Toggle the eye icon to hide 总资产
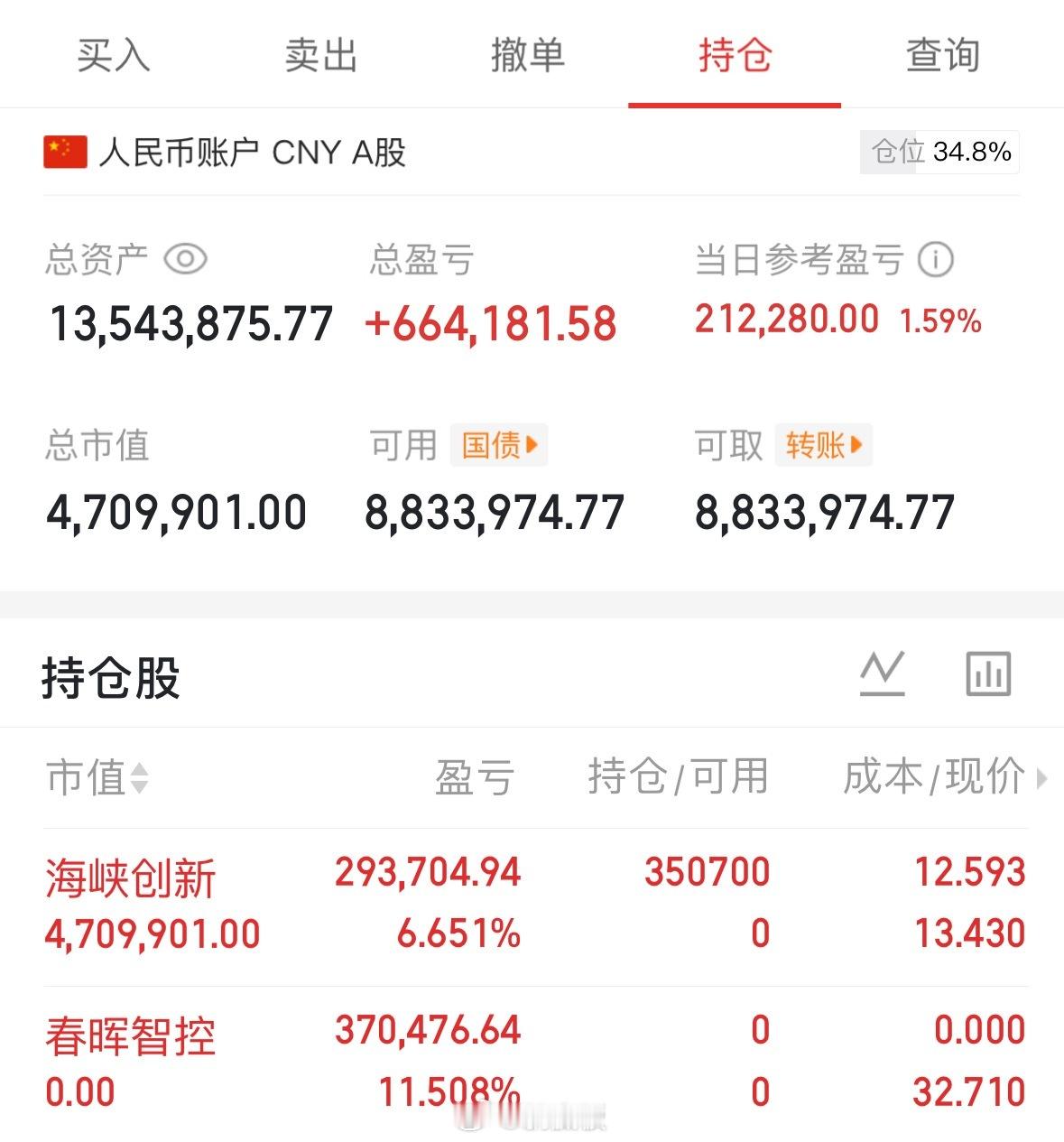 187,259
